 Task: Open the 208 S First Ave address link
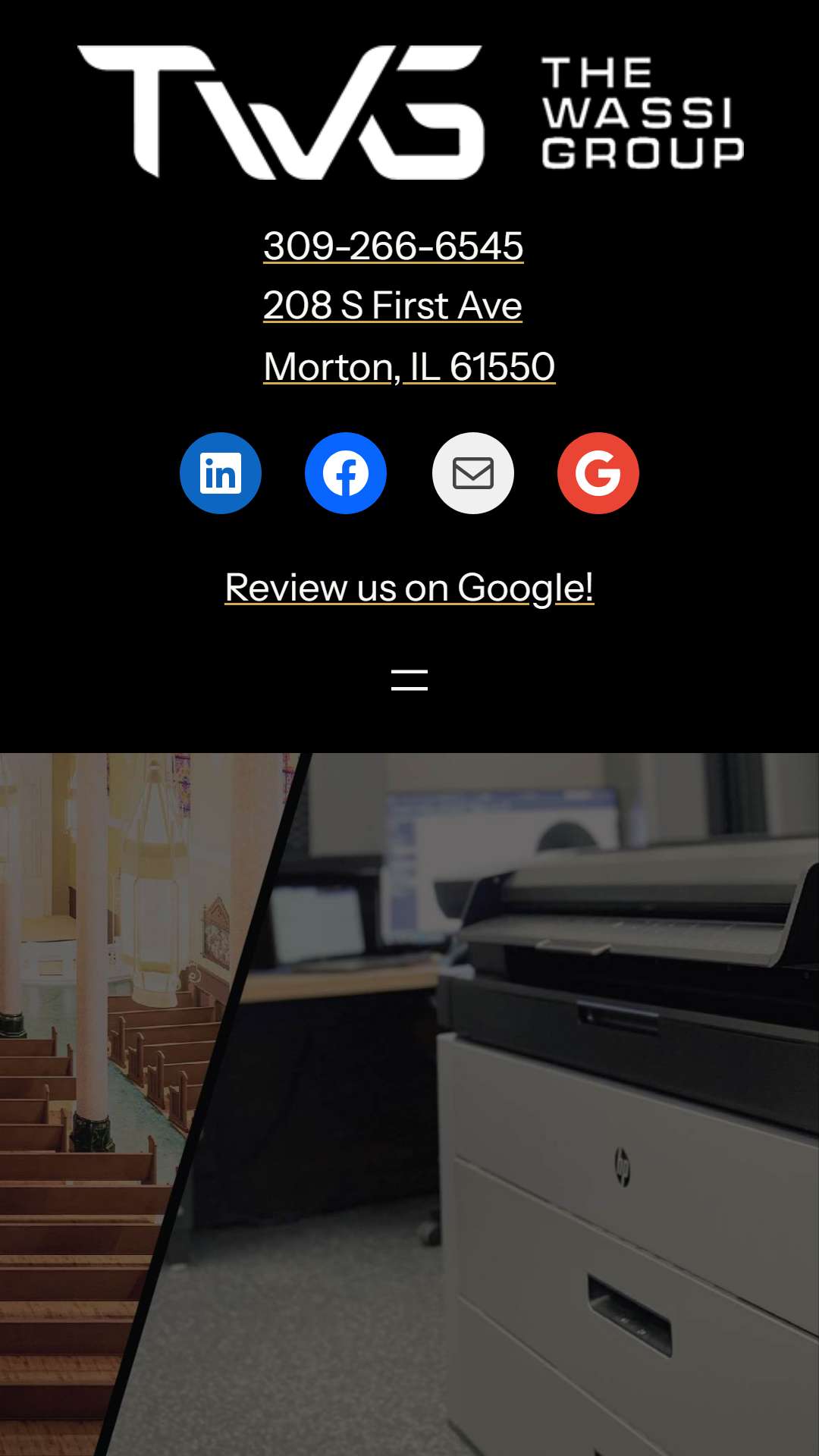[x=393, y=305]
